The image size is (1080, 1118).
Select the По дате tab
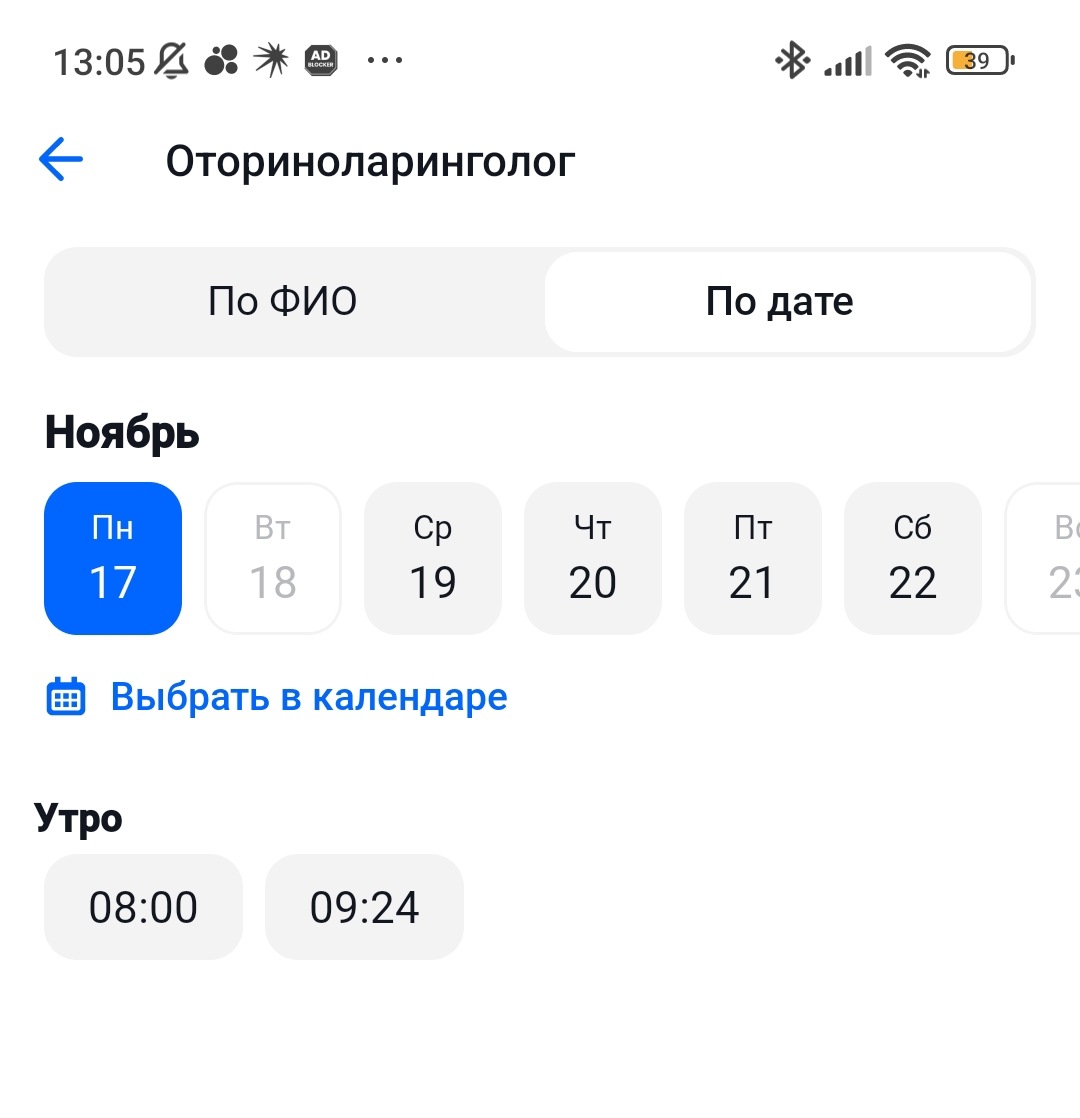tap(788, 302)
